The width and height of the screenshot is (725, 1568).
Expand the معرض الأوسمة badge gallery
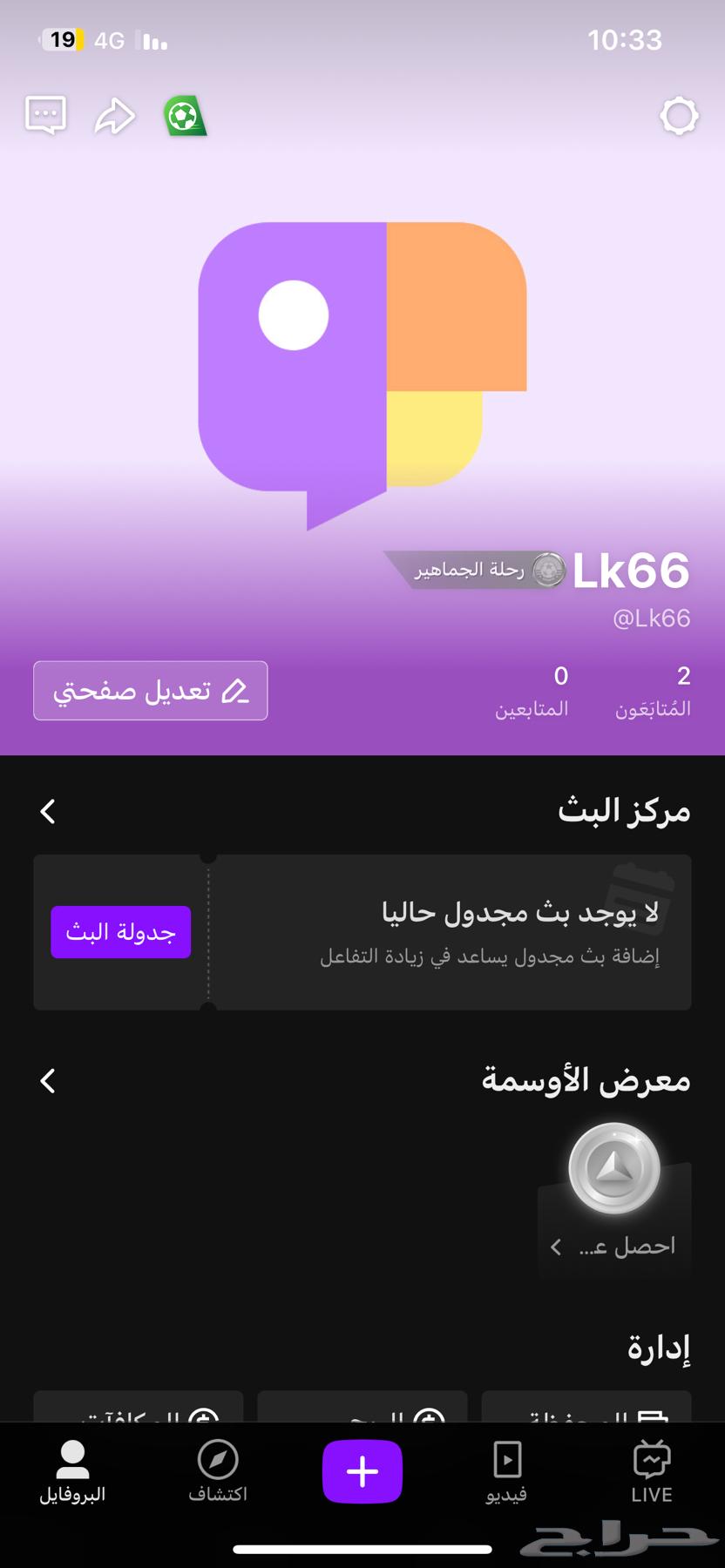48,1080
